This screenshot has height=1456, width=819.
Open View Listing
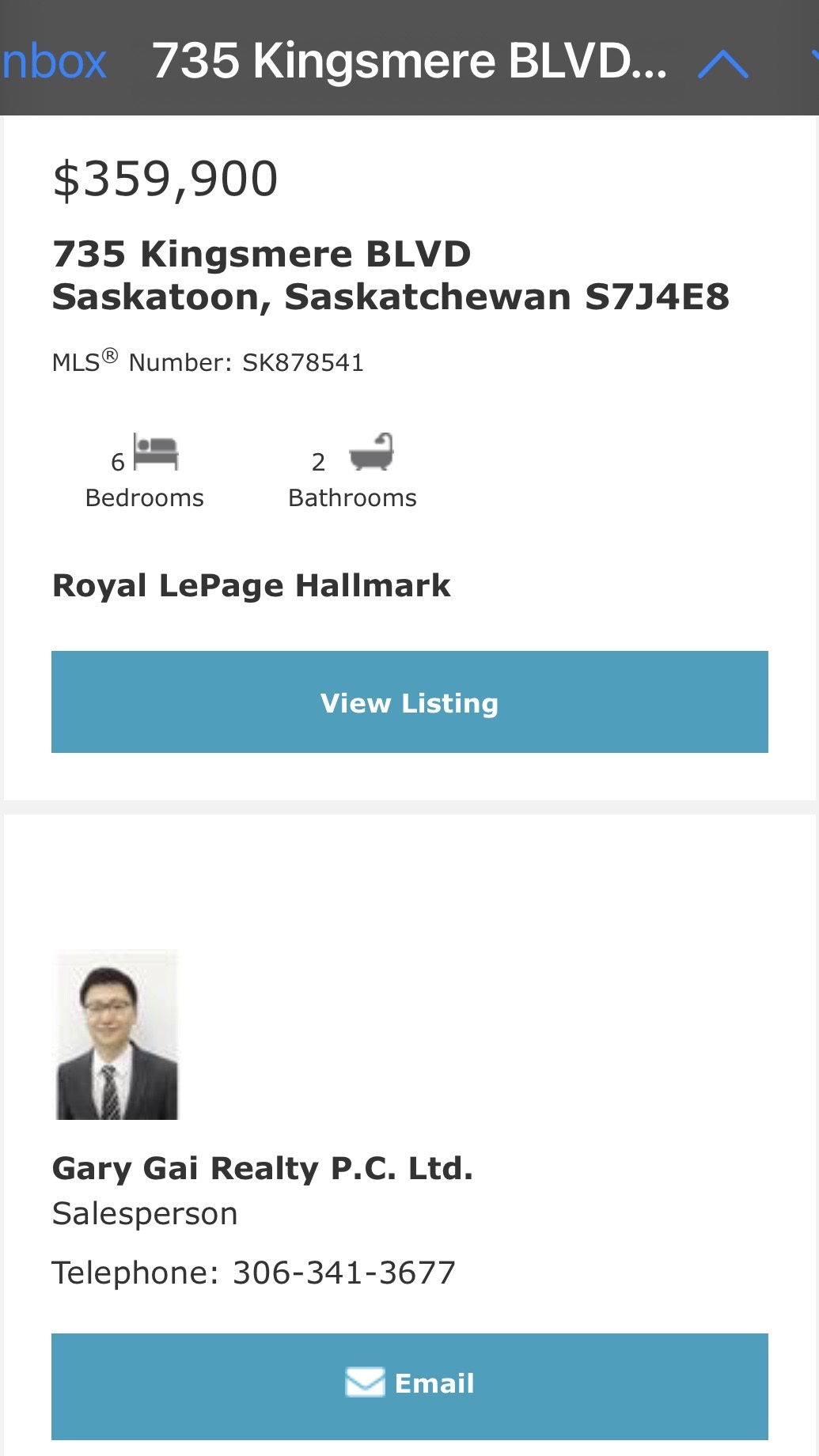pos(409,702)
